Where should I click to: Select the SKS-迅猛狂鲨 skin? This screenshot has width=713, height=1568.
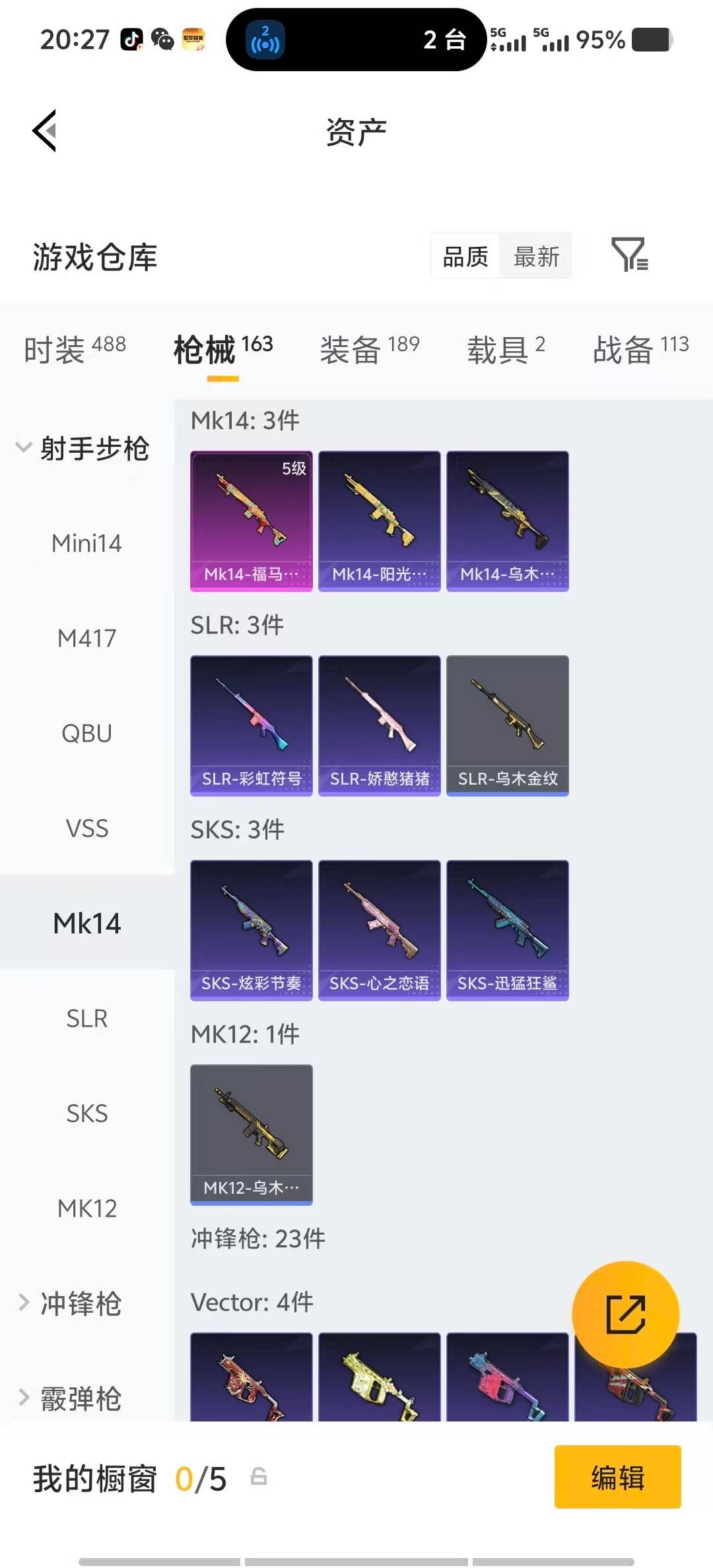[x=506, y=929]
